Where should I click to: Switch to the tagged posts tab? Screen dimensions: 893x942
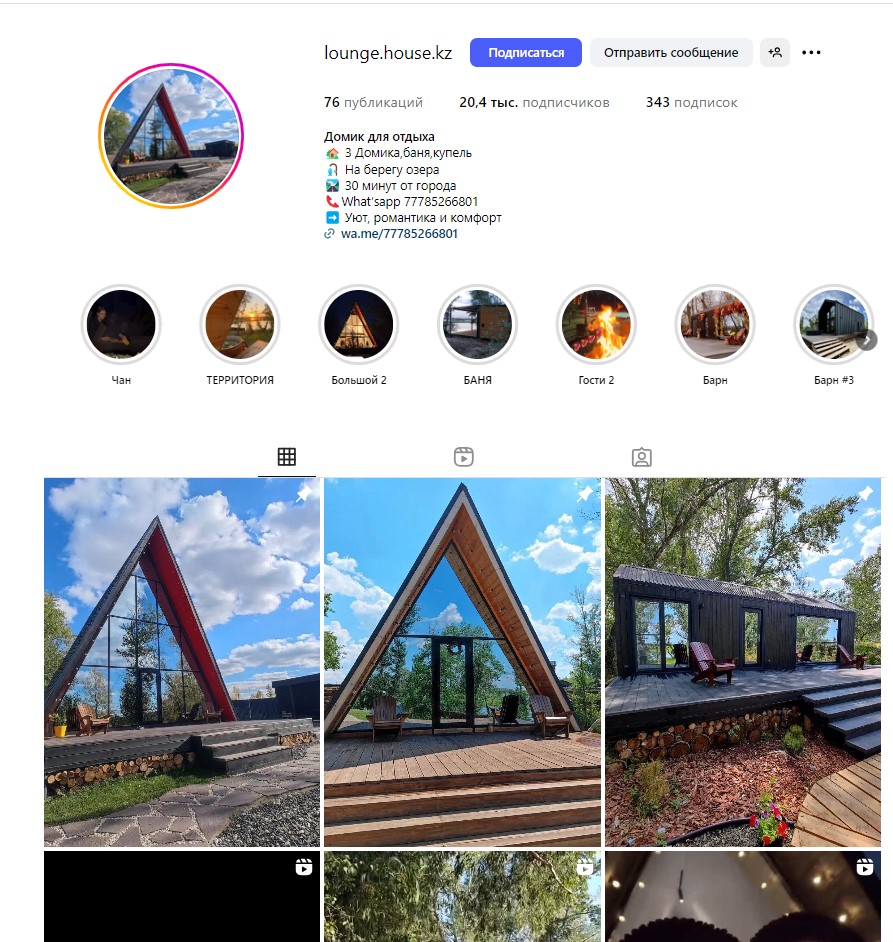click(x=642, y=457)
